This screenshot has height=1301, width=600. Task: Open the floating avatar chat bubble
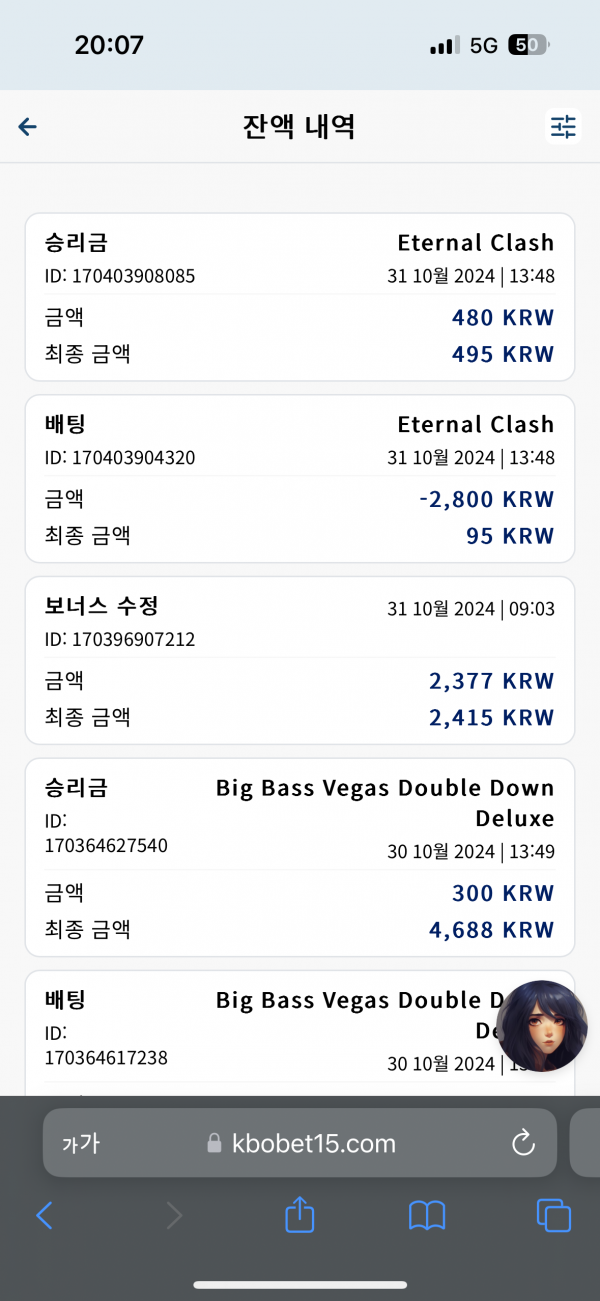coord(542,1026)
